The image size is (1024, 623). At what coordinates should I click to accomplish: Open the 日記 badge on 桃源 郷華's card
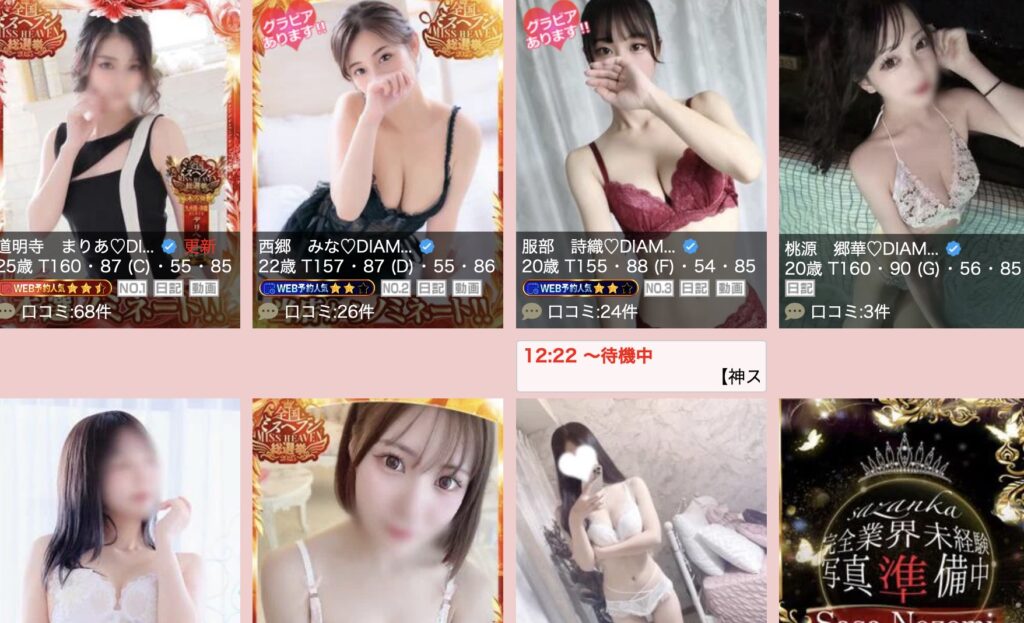pyautogui.click(x=800, y=288)
